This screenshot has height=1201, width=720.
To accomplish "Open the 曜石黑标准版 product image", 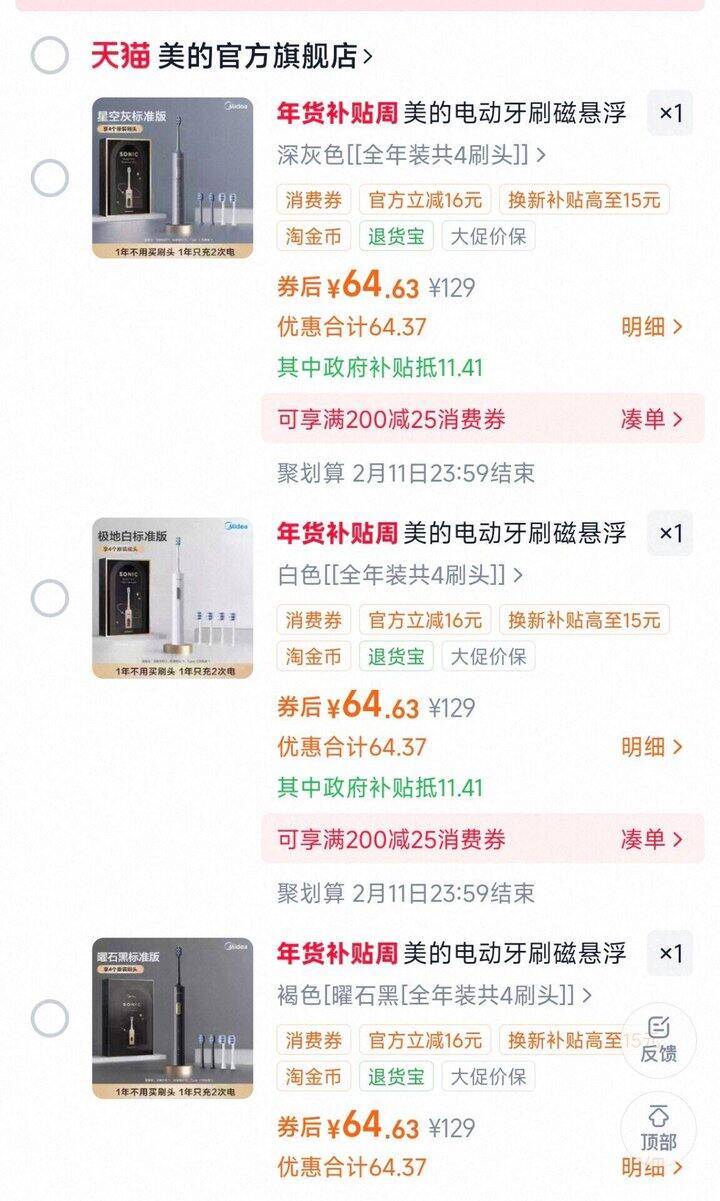I will pos(172,1018).
